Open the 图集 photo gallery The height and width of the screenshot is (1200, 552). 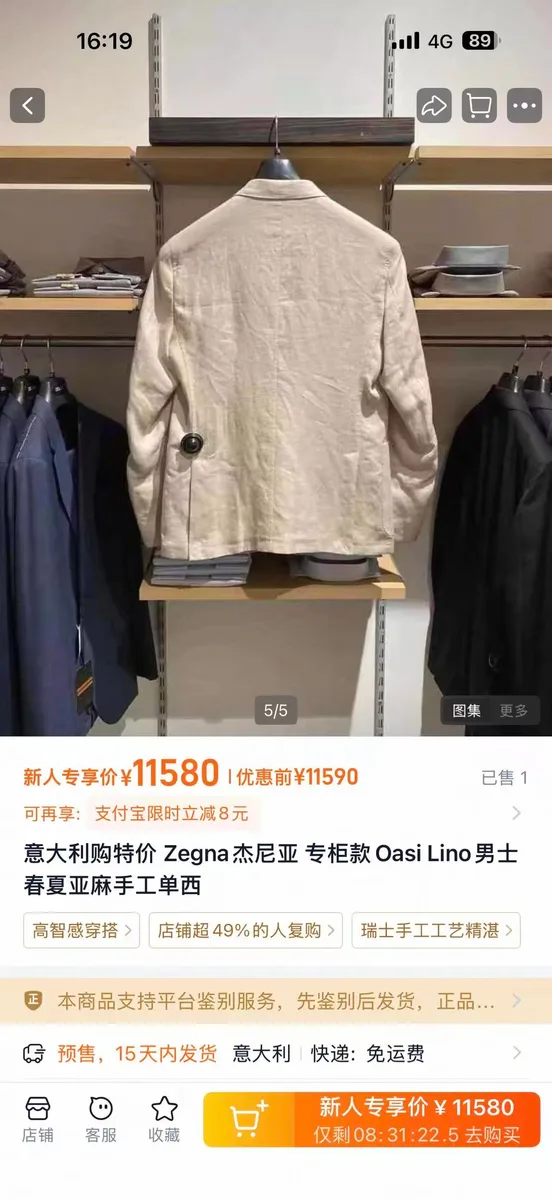[x=467, y=711]
